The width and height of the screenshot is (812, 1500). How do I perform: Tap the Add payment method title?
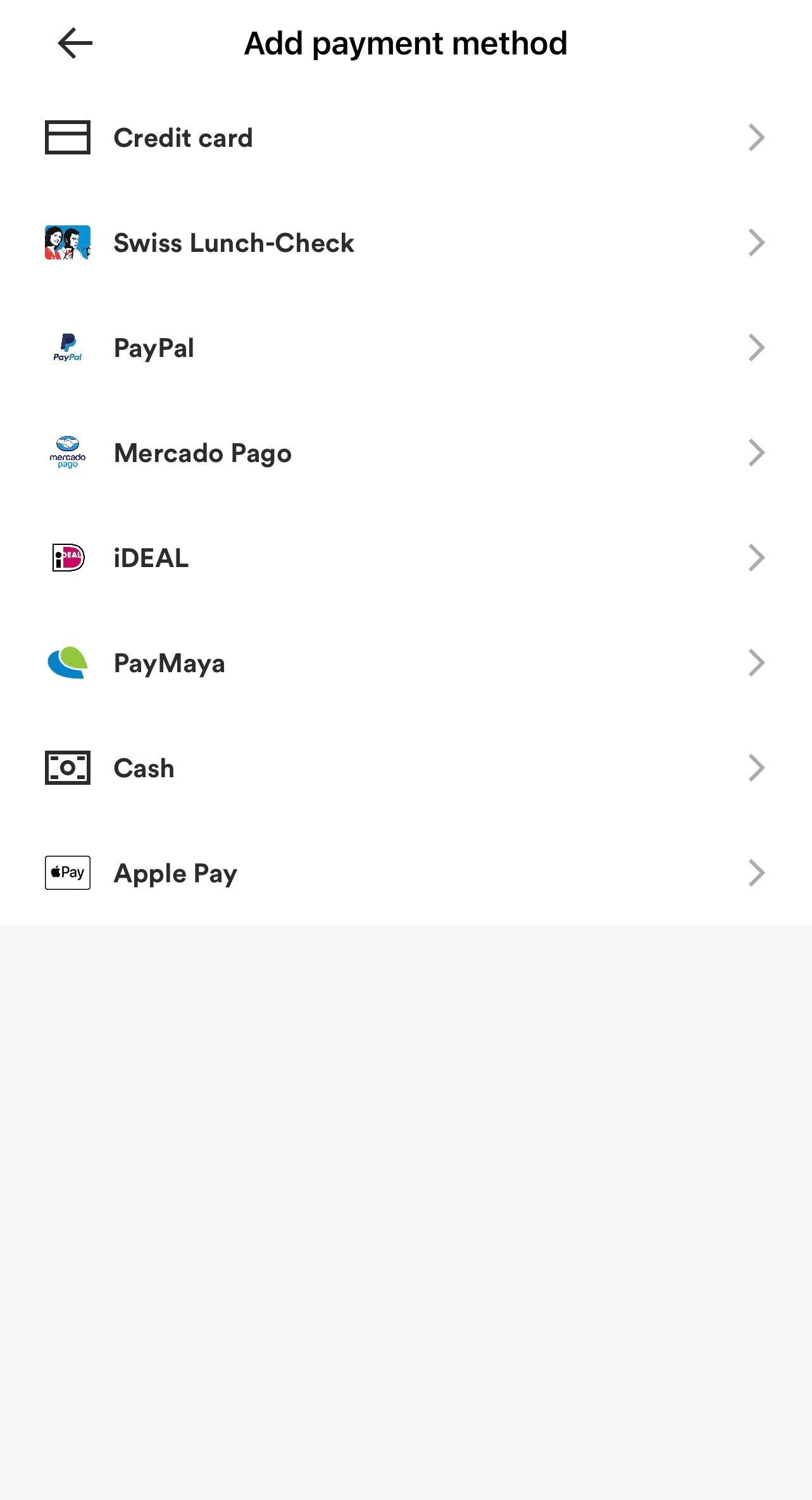pyautogui.click(x=406, y=43)
